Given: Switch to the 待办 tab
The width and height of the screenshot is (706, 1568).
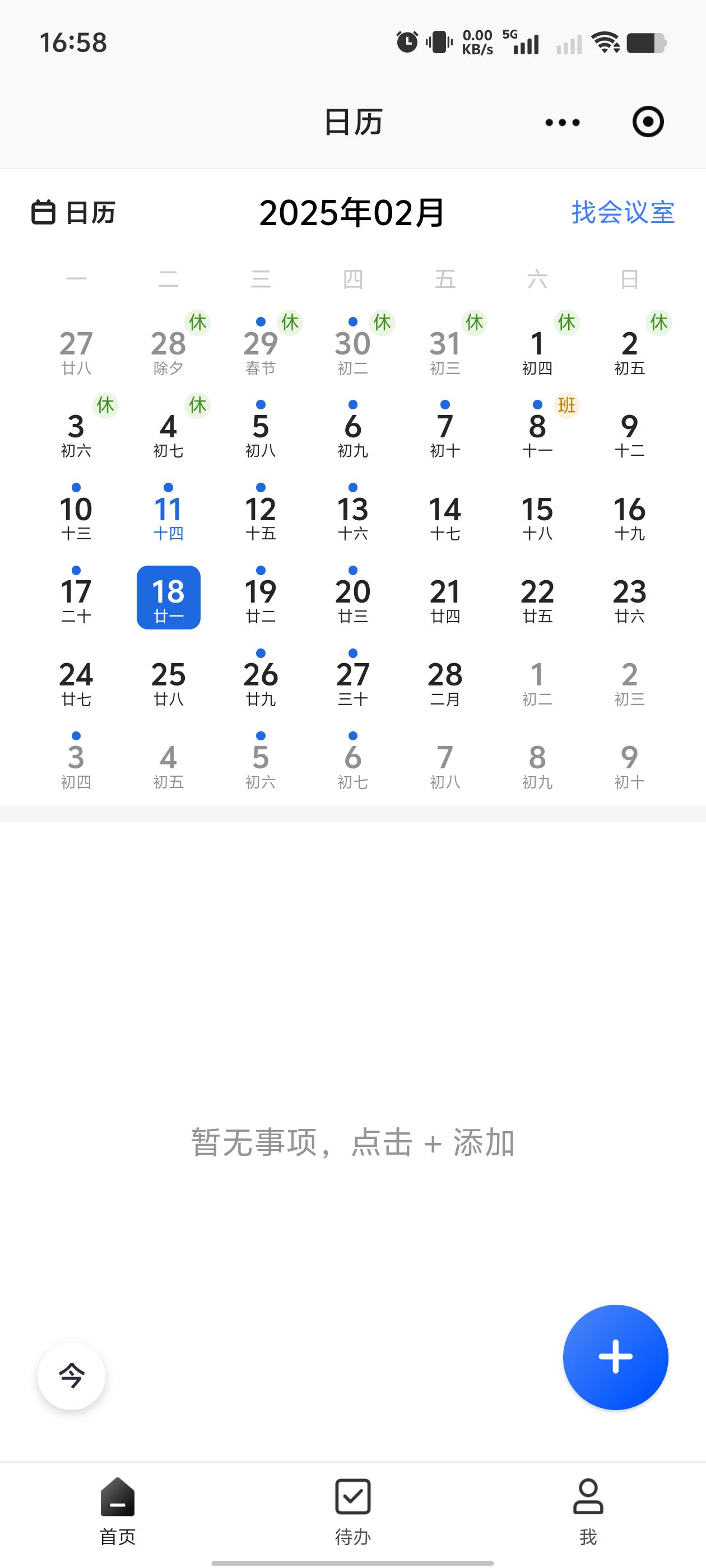Looking at the screenshot, I should tap(352, 1511).
